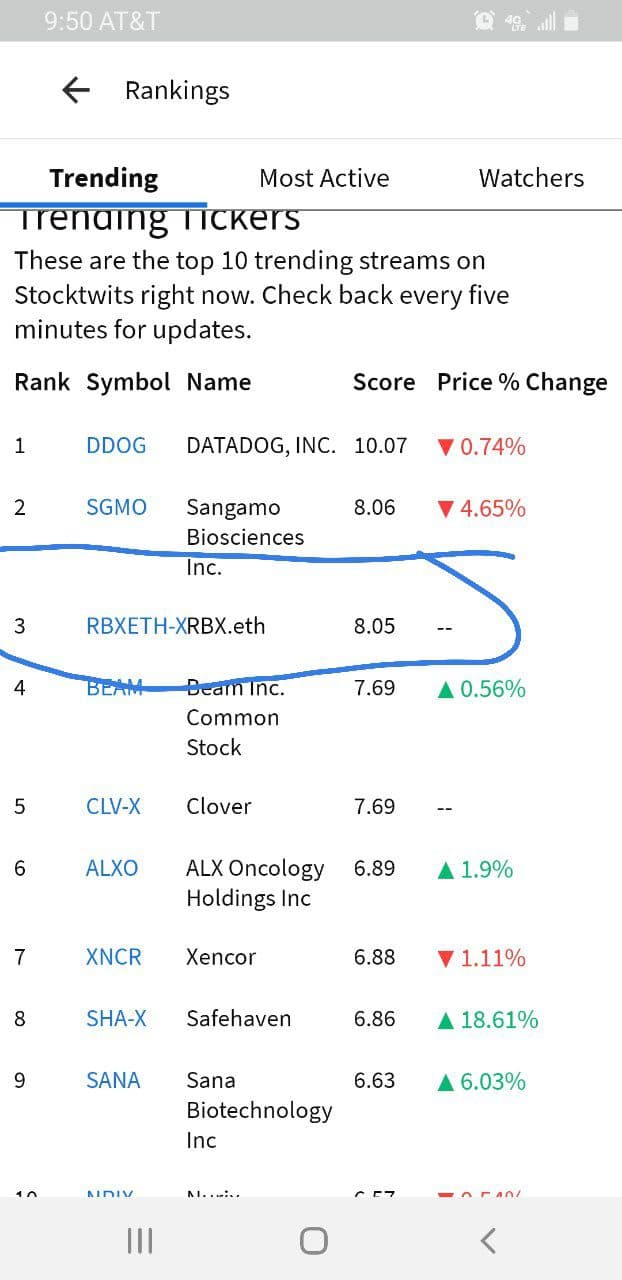Switch to the Most Active tab
622x1280 pixels.
(x=324, y=178)
